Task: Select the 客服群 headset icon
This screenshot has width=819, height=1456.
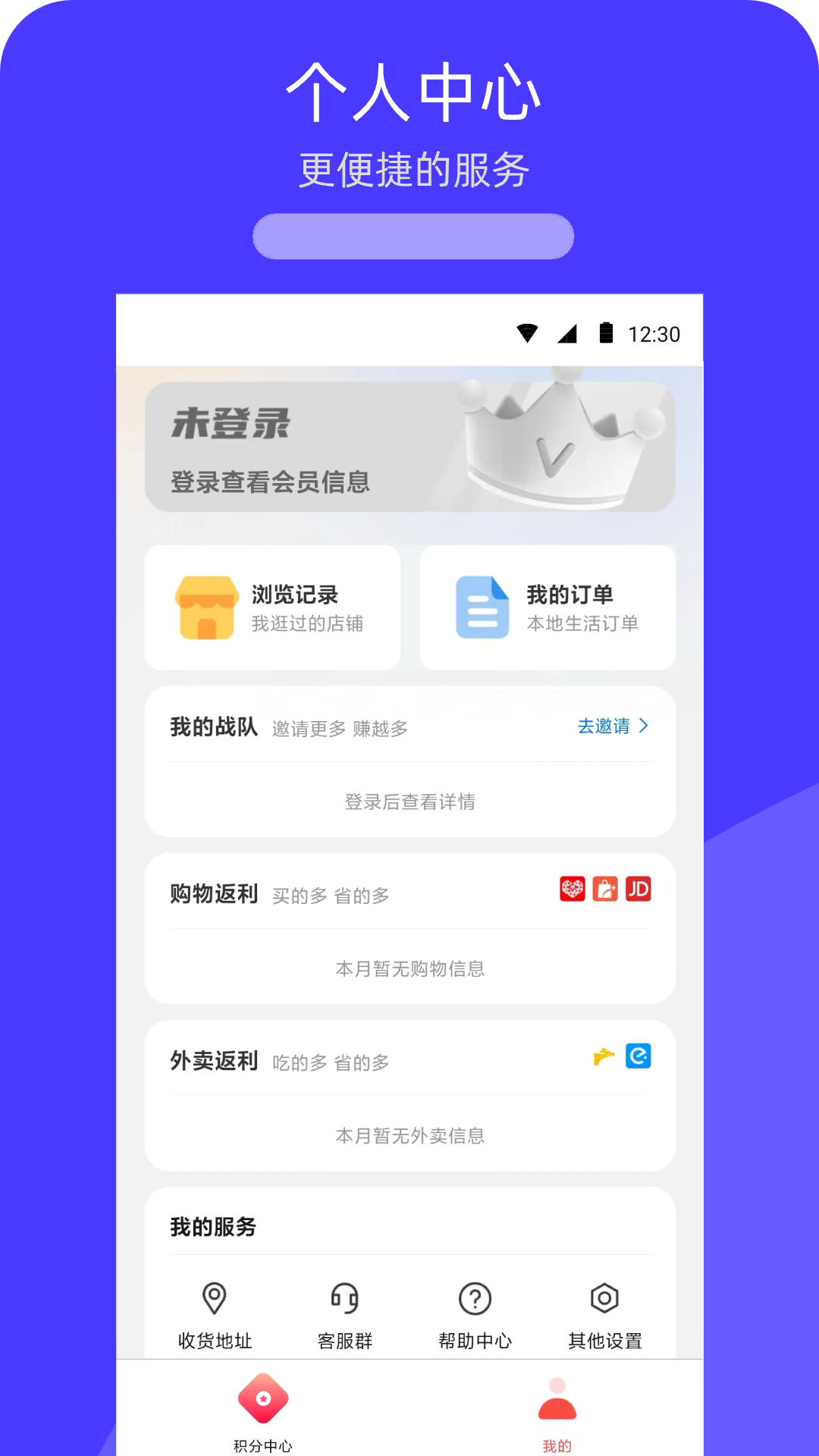Action: [x=344, y=1296]
